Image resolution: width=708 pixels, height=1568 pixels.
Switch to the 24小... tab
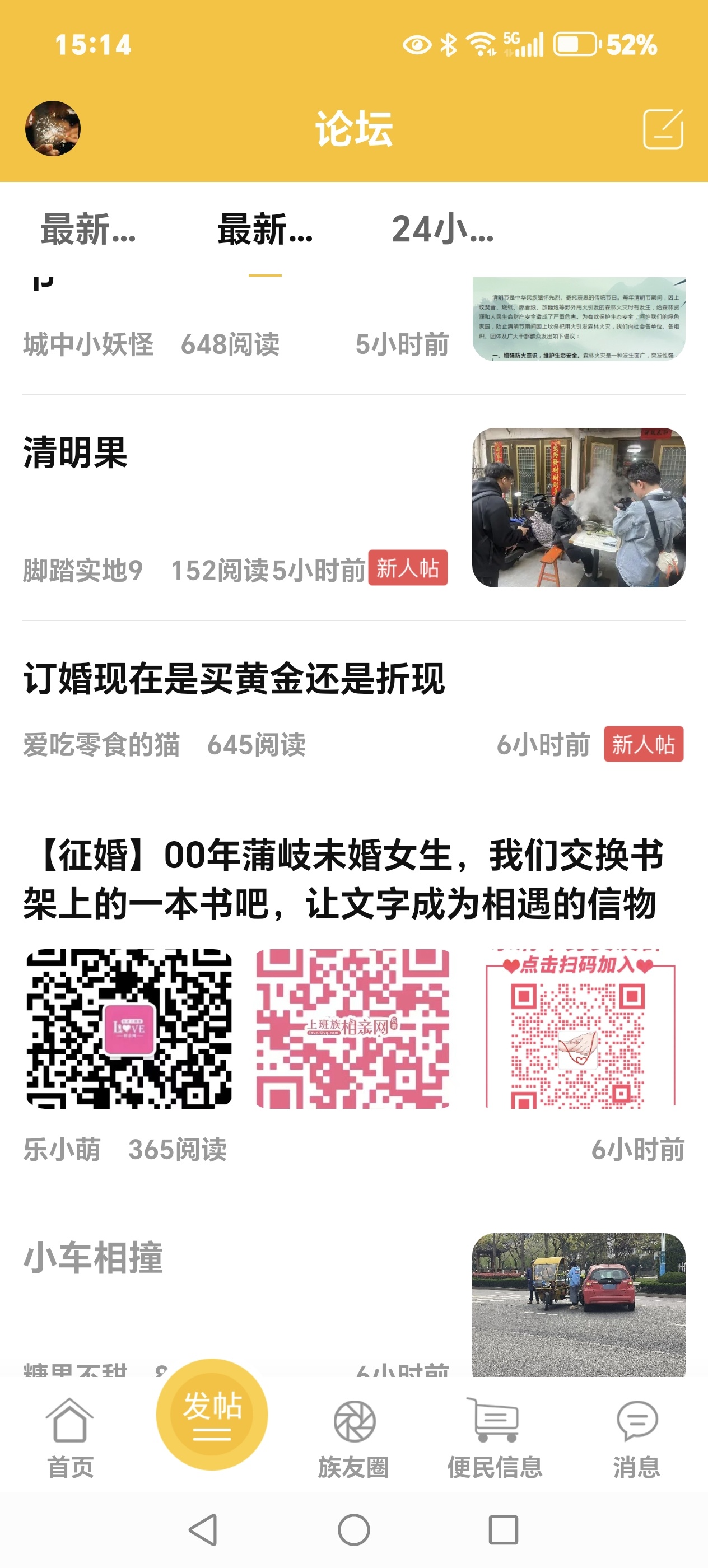(x=442, y=230)
